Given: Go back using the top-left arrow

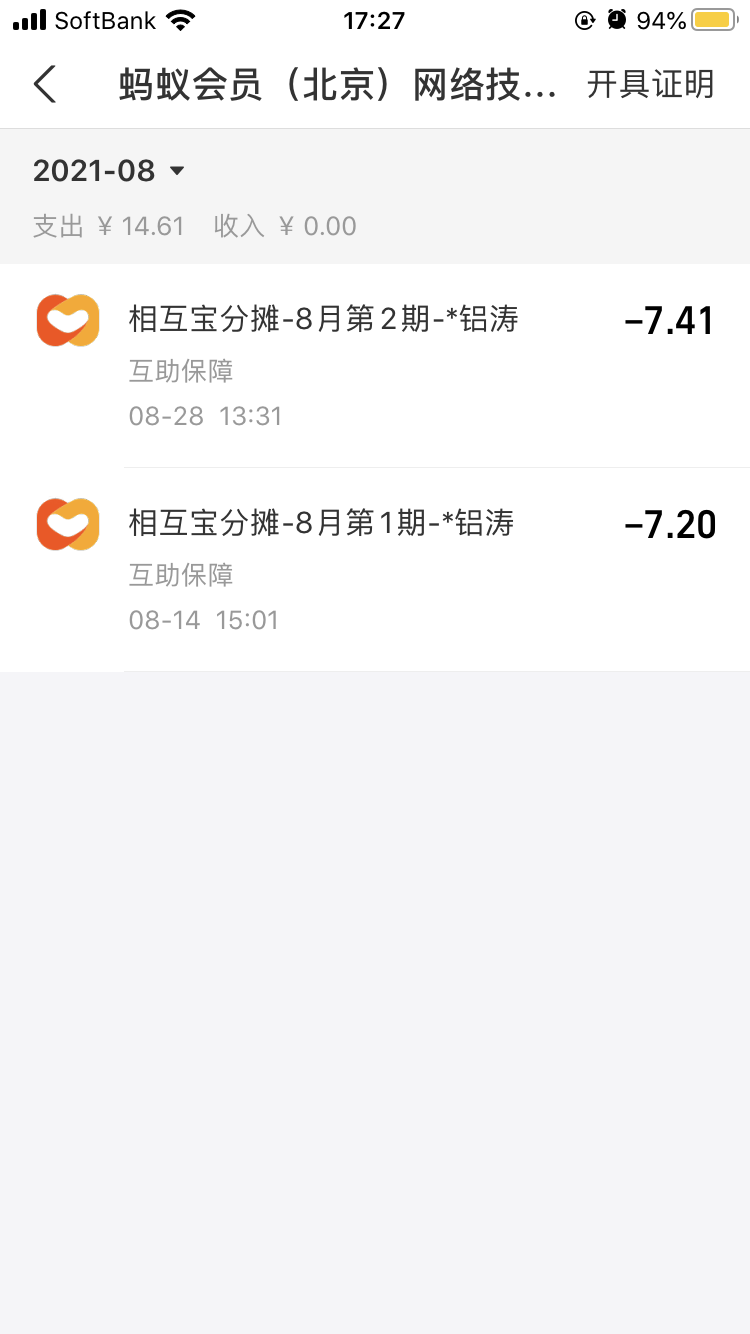Looking at the screenshot, I should [x=45, y=85].
